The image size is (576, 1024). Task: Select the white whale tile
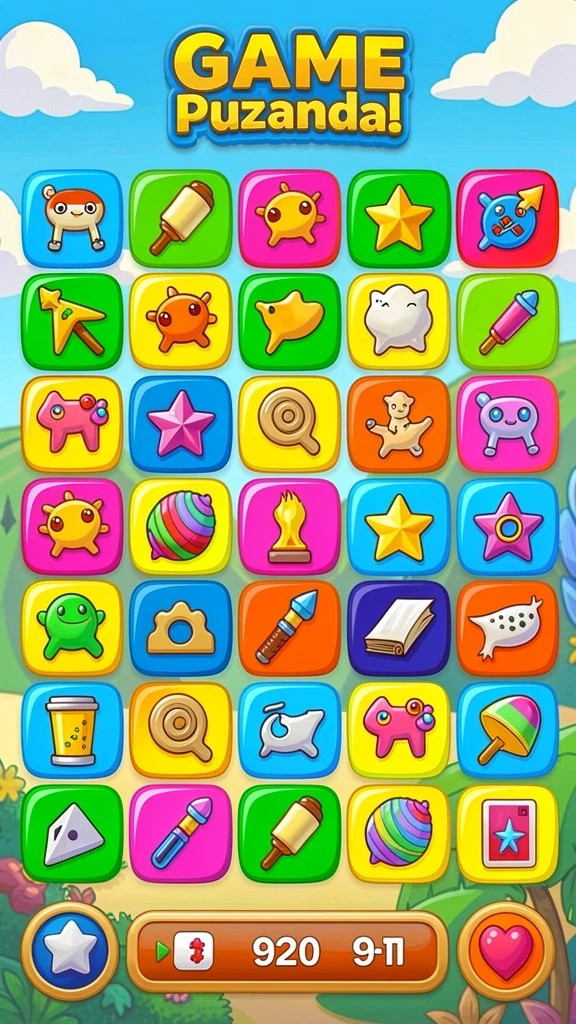(x=289, y=730)
